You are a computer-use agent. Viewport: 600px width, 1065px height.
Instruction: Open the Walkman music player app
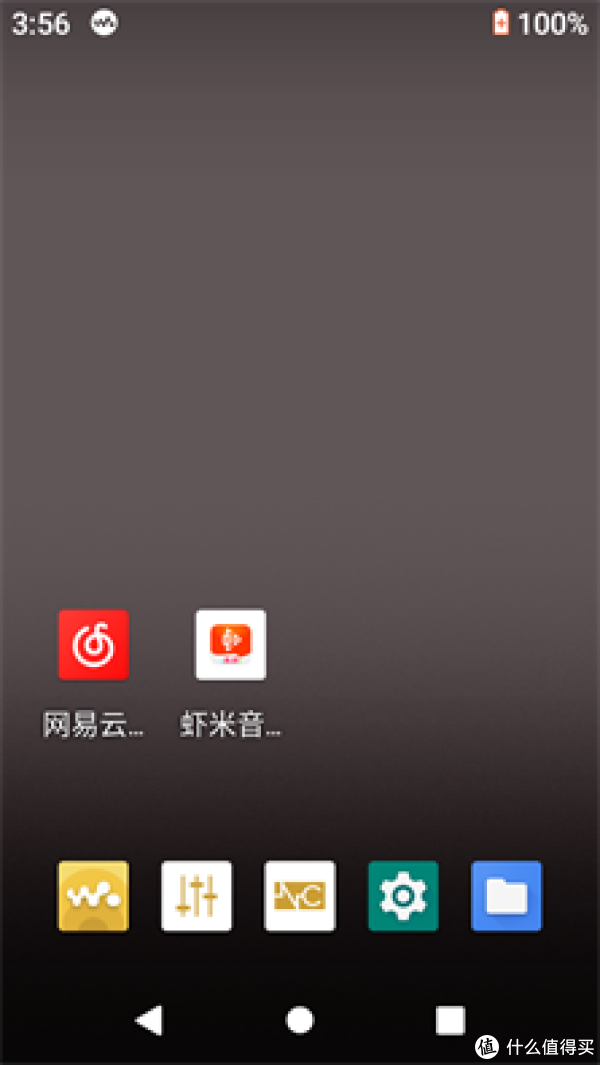[94, 896]
